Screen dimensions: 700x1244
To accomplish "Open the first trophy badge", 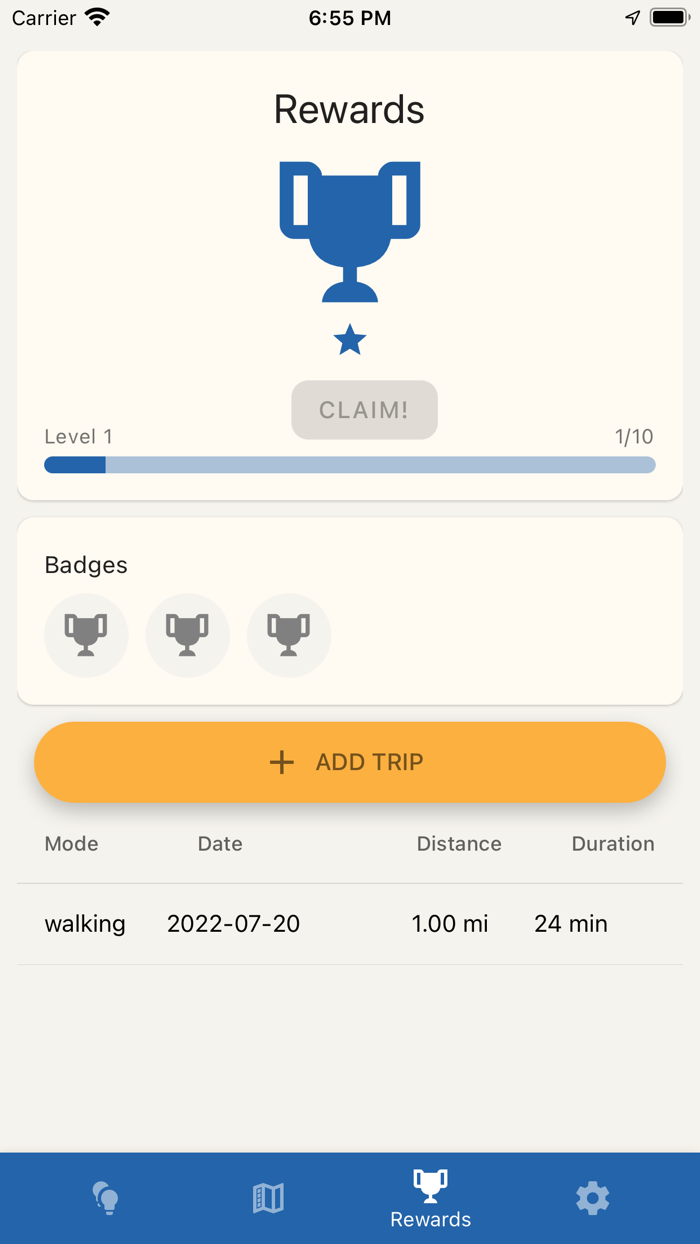I will pos(86,635).
